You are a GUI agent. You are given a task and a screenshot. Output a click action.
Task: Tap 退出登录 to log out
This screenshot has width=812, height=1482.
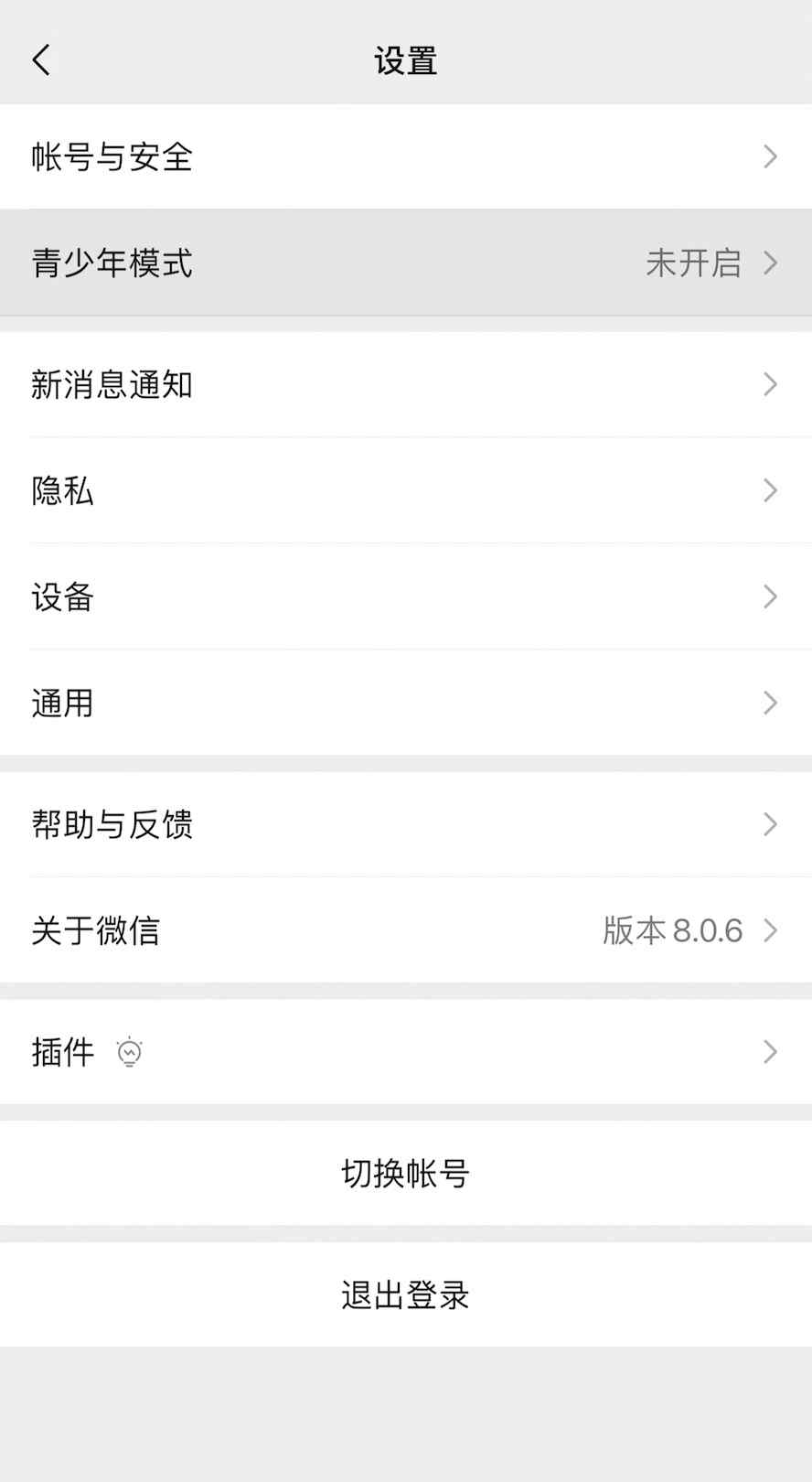[x=406, y=1294]
